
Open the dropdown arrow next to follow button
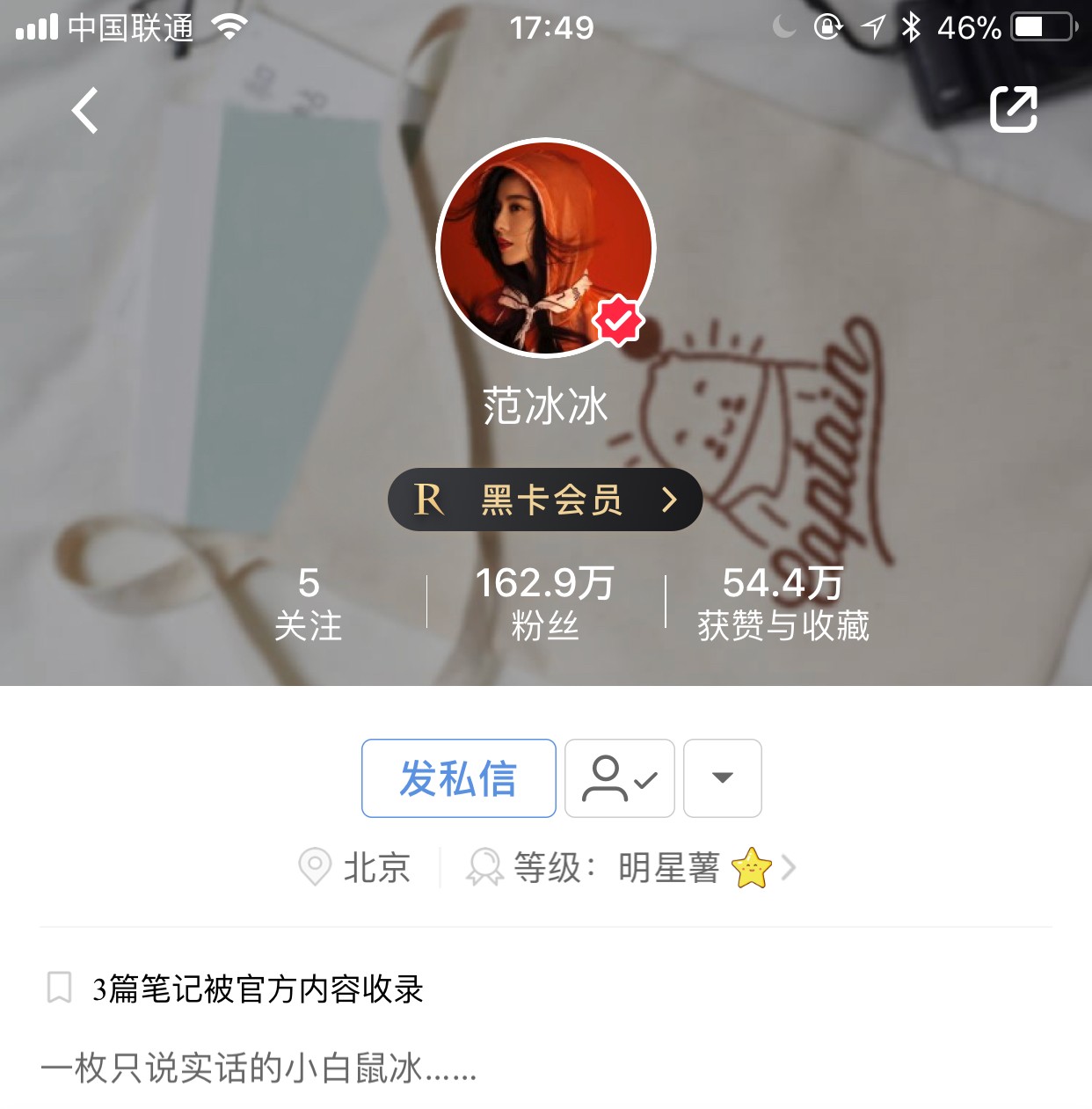[723, 777]
